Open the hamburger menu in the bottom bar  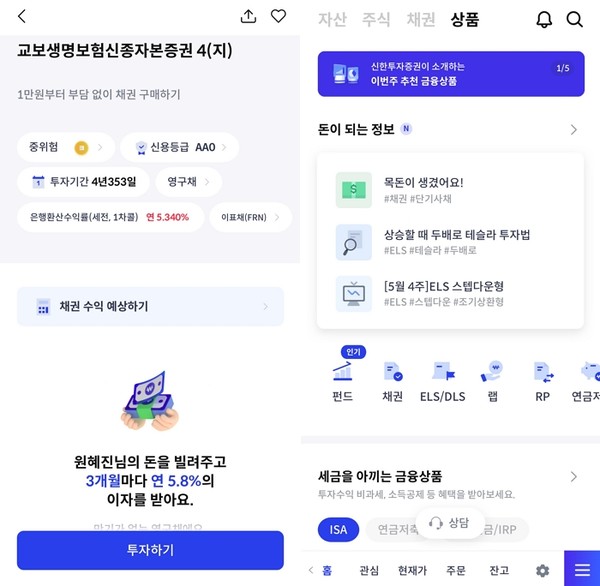pos(582,570)
